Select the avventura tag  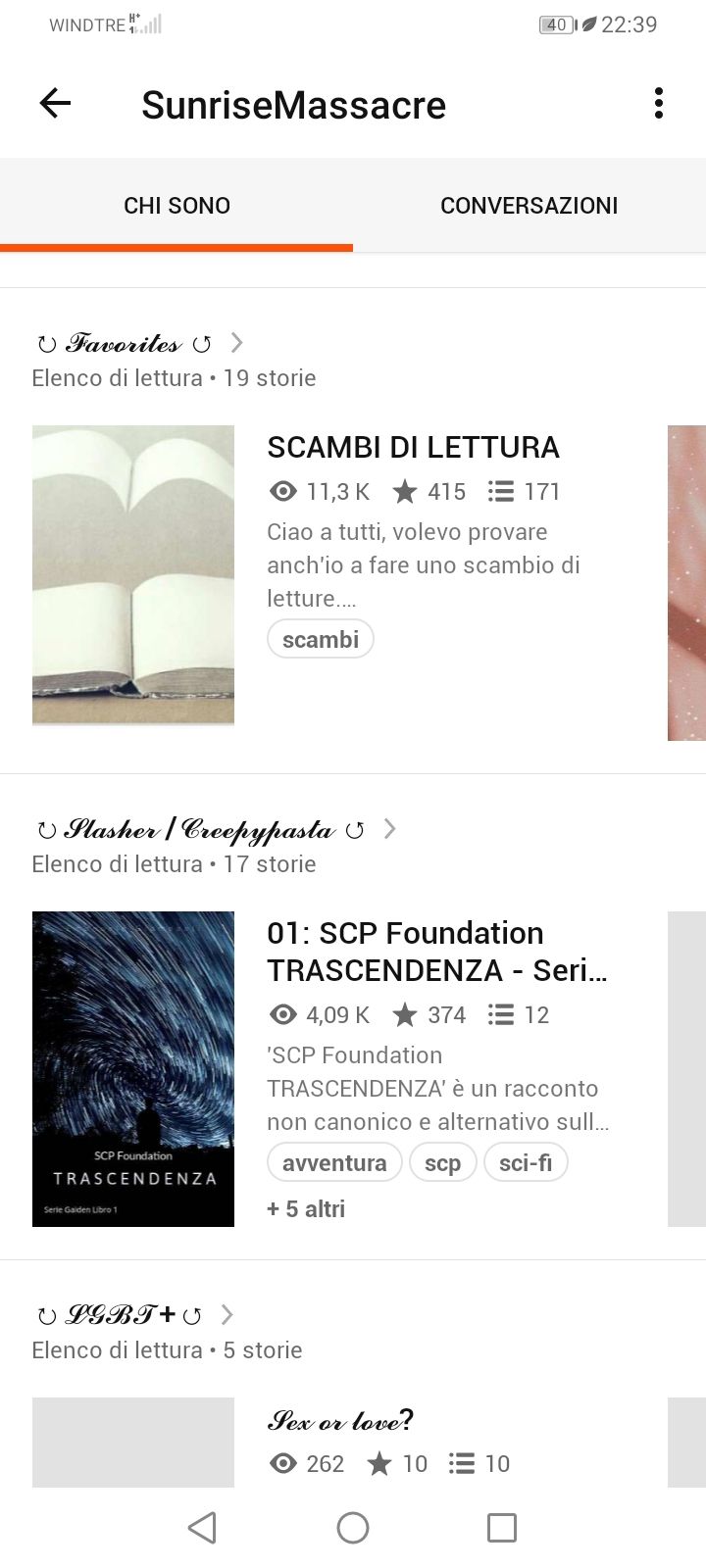tap(334, 1162)
